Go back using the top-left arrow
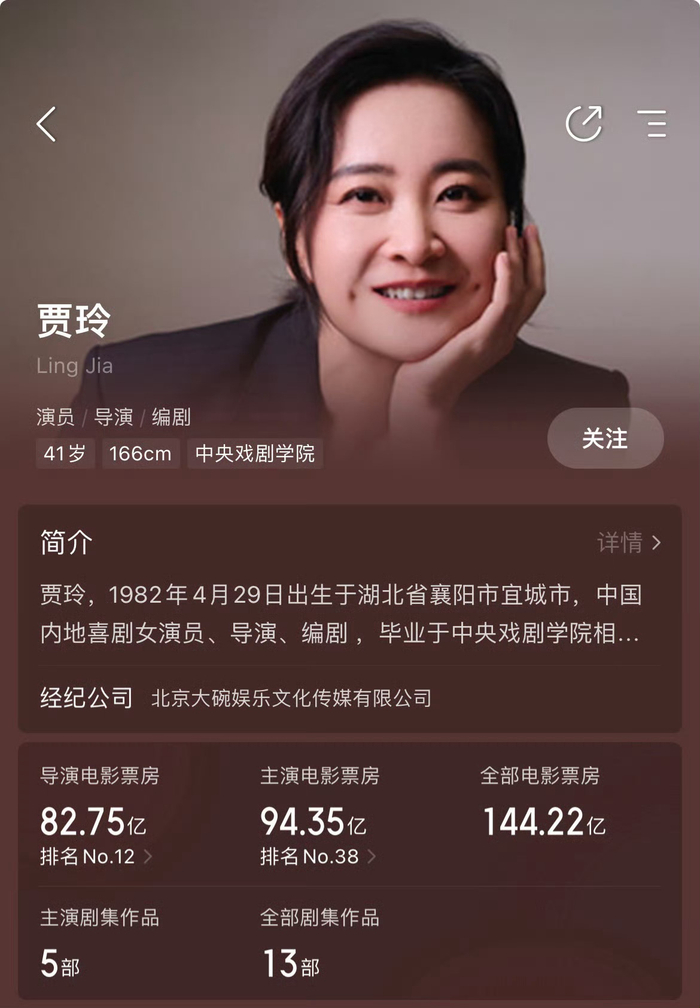Screen dimensions: 700x1008 point(46,124)
